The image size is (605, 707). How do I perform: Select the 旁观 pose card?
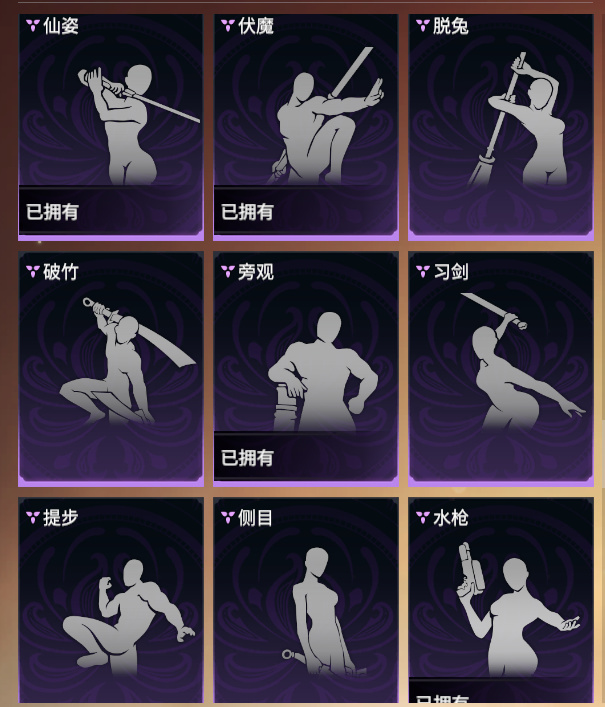[x=305, y=368]
